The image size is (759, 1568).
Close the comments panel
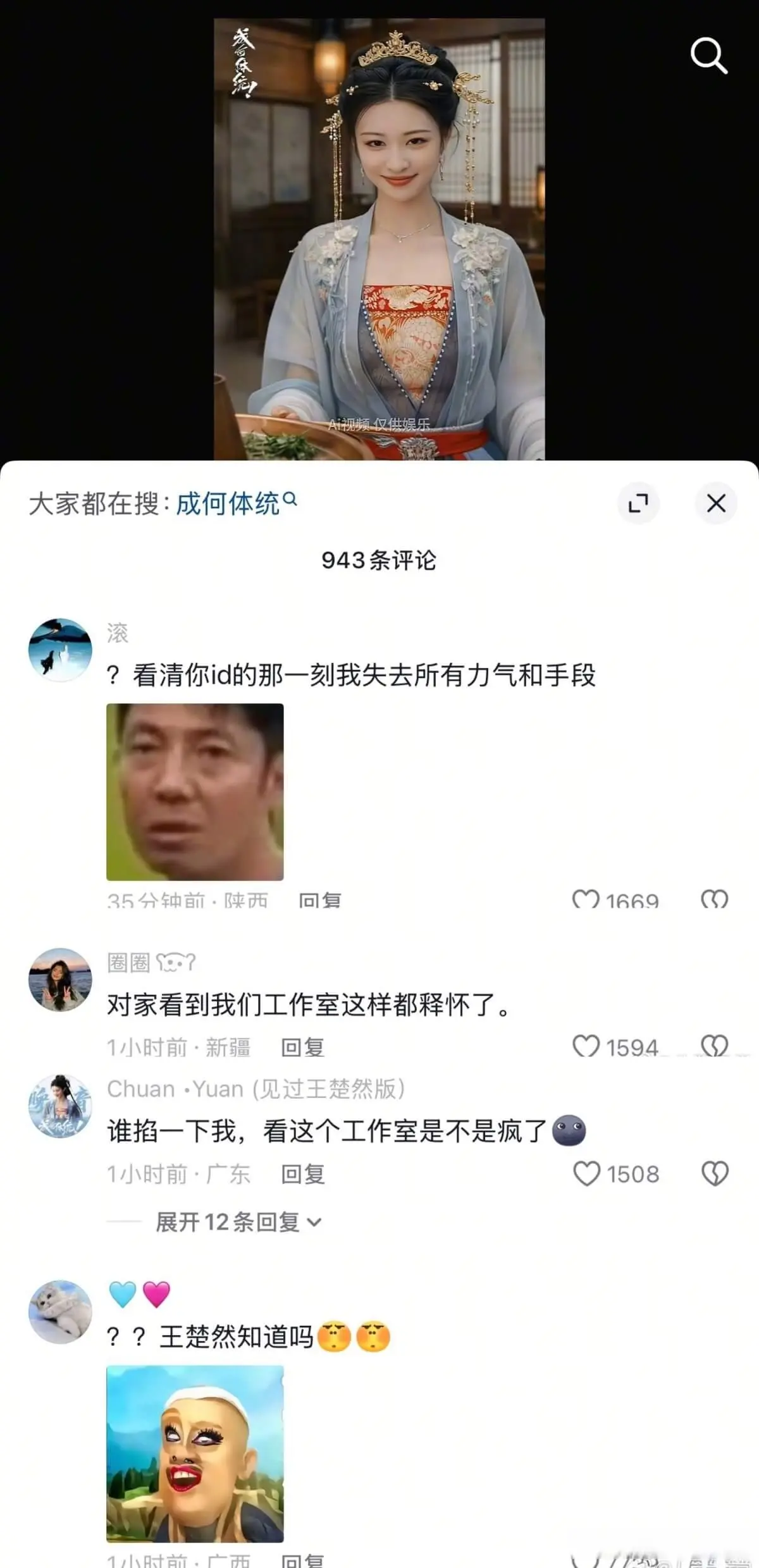(716, 503)
